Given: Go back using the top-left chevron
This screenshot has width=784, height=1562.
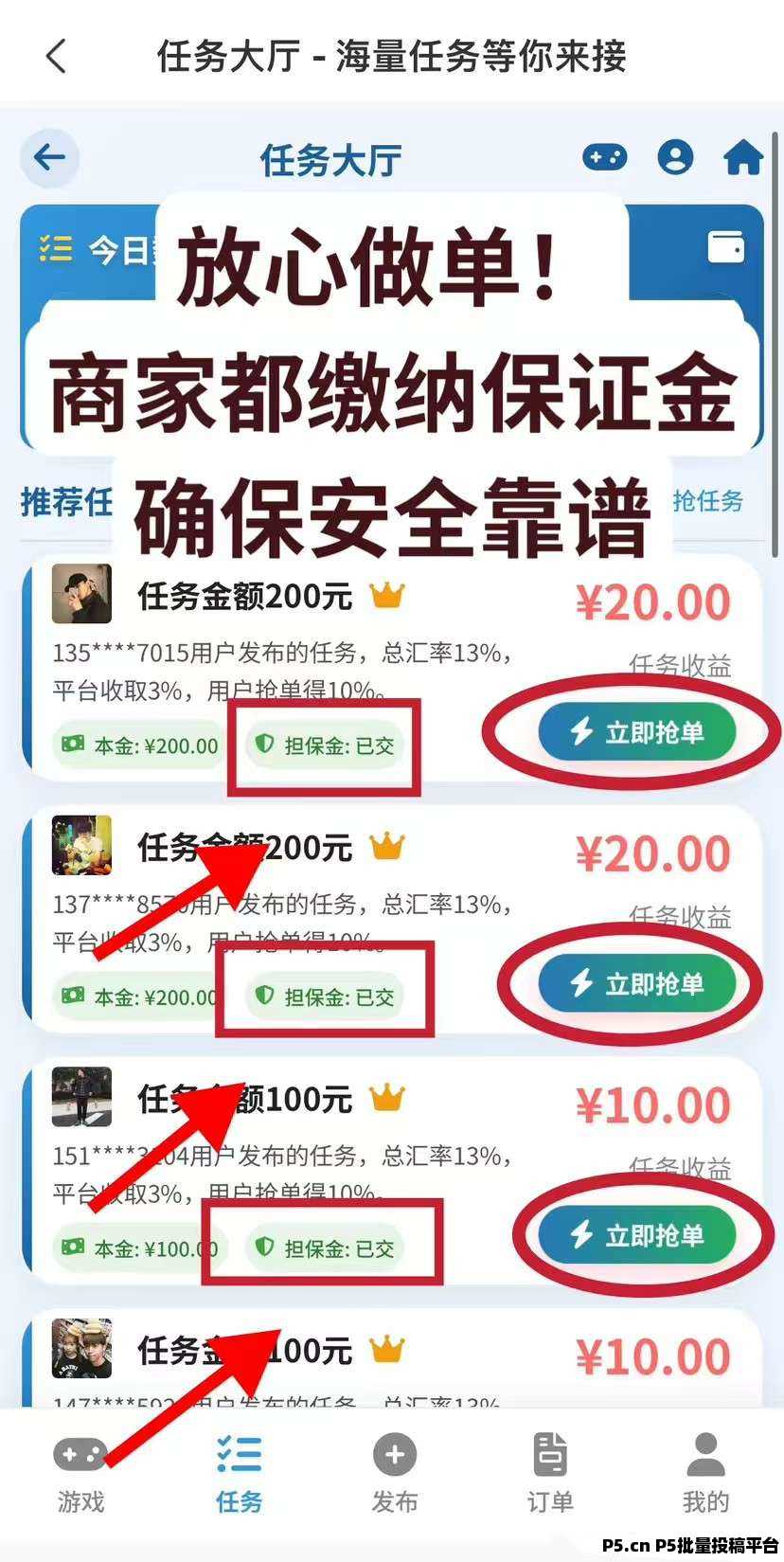Looking at the screenshot, I should pyautogui.click(x=56, y=56).
